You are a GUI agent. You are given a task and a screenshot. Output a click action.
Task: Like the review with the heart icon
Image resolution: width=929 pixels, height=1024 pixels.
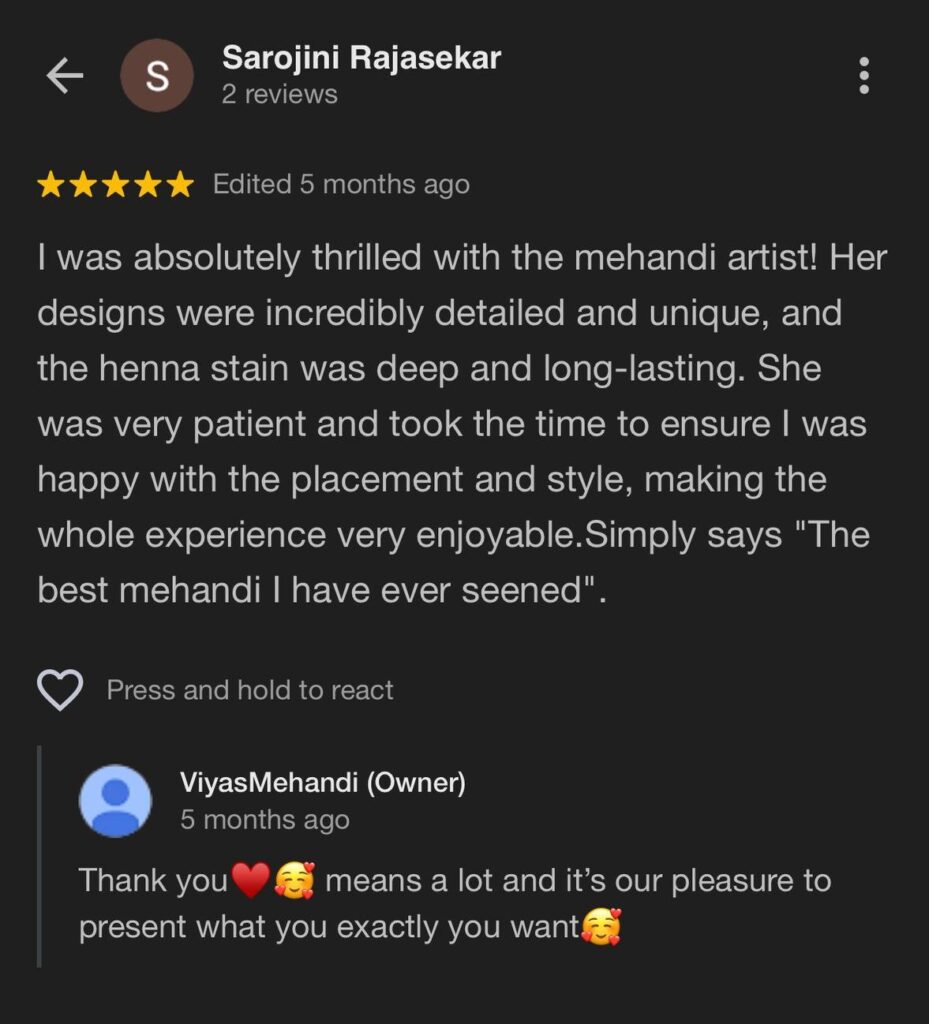(x=60, y=690)
